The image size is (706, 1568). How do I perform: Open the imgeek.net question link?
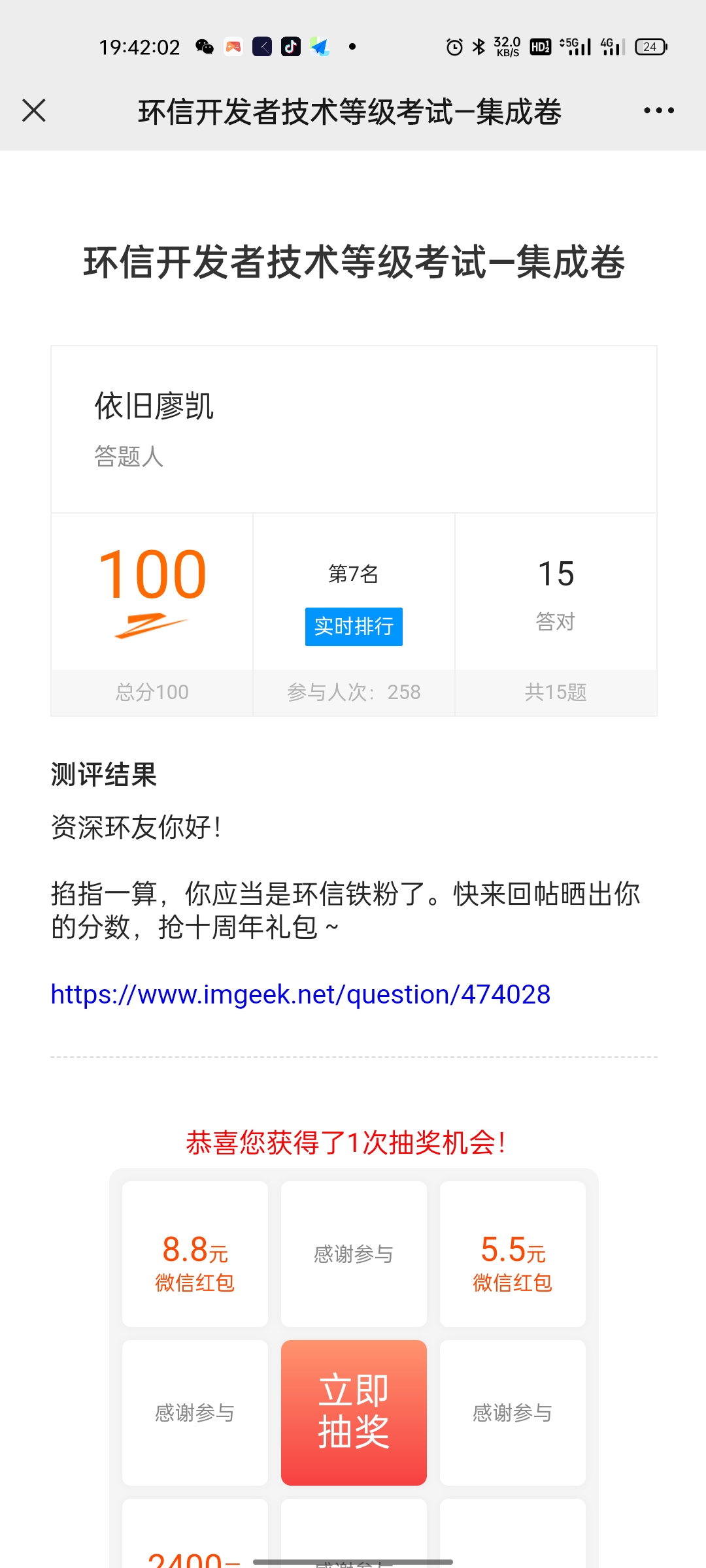coord(301,994)
